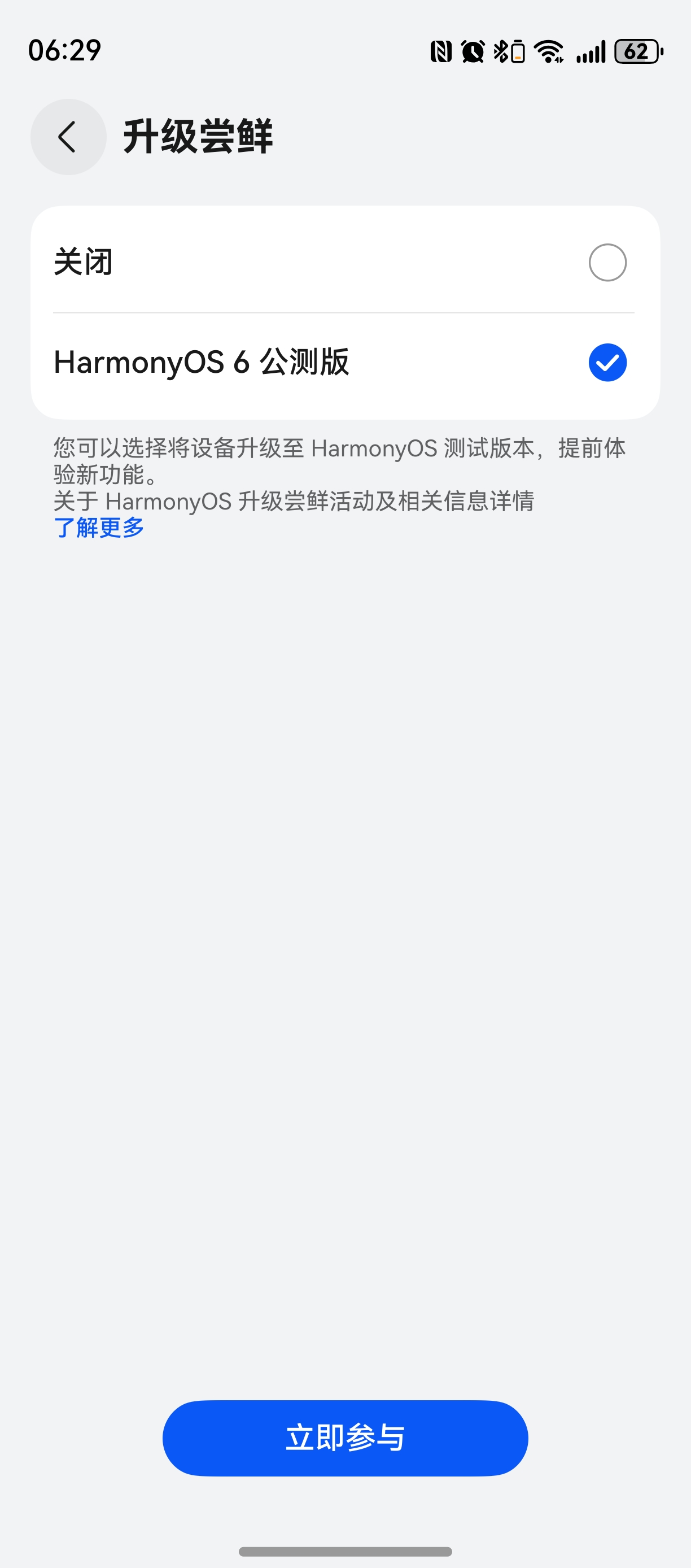
Task: Open the 了解更多 link
Action: point(99,528)
